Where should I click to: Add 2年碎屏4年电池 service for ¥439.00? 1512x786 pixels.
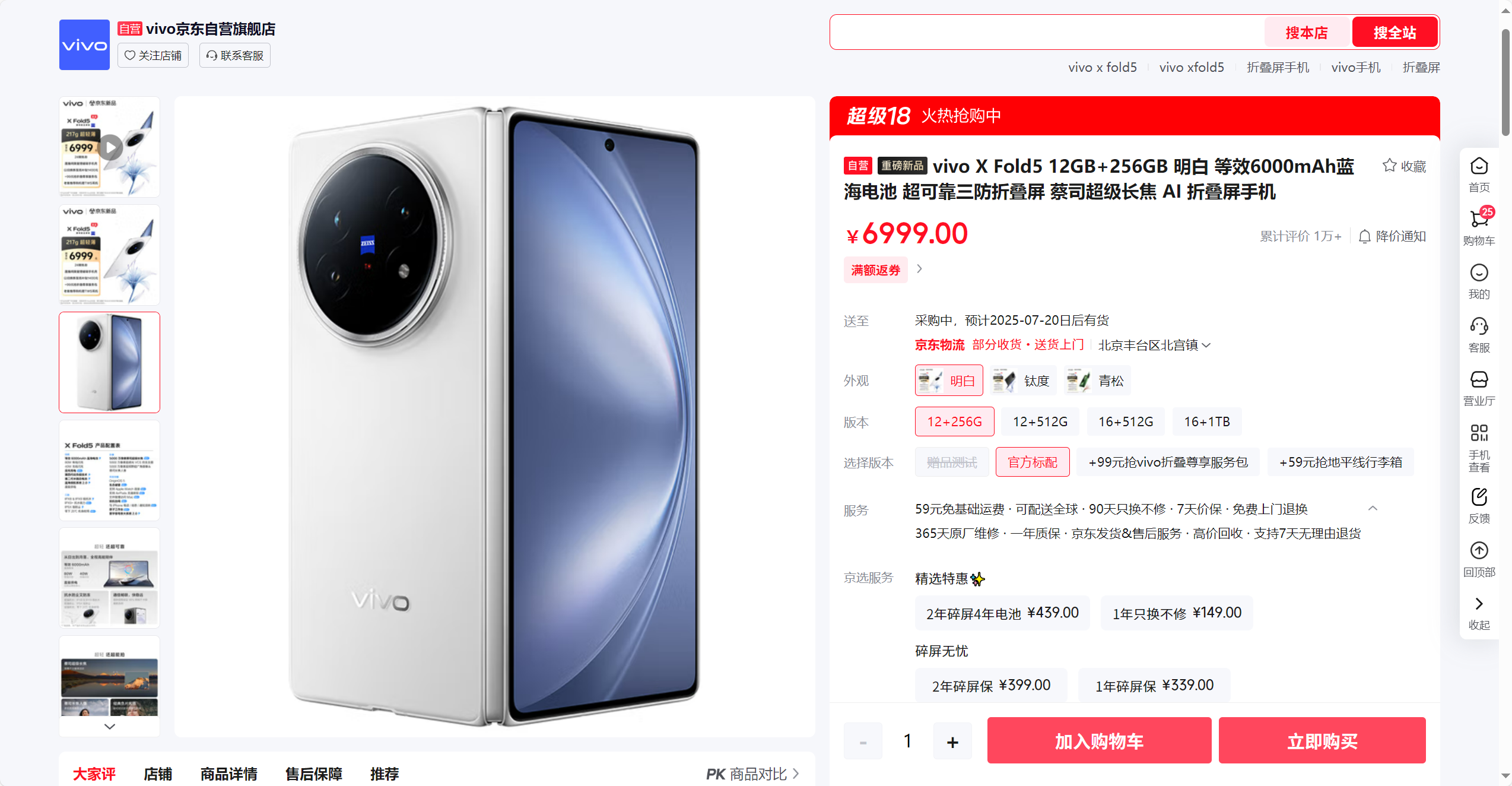click(1002, 613)
